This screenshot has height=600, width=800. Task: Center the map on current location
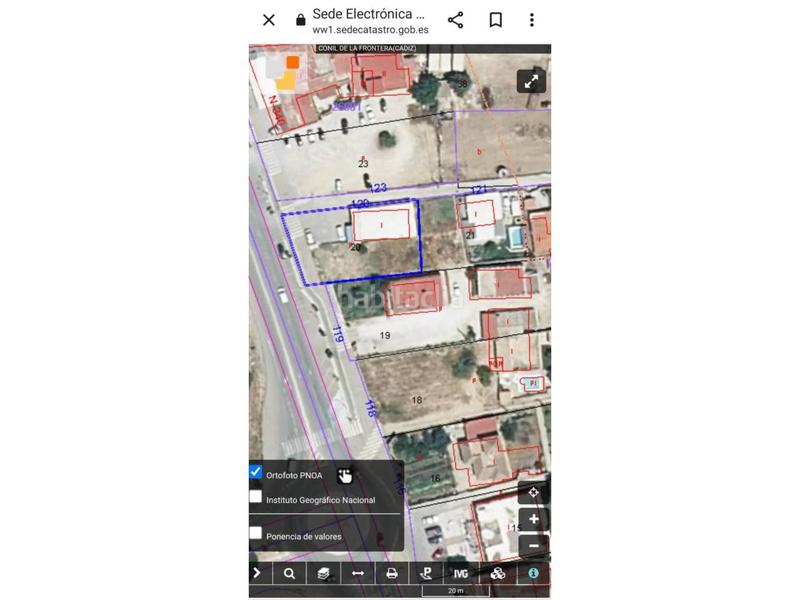[533, 493]
